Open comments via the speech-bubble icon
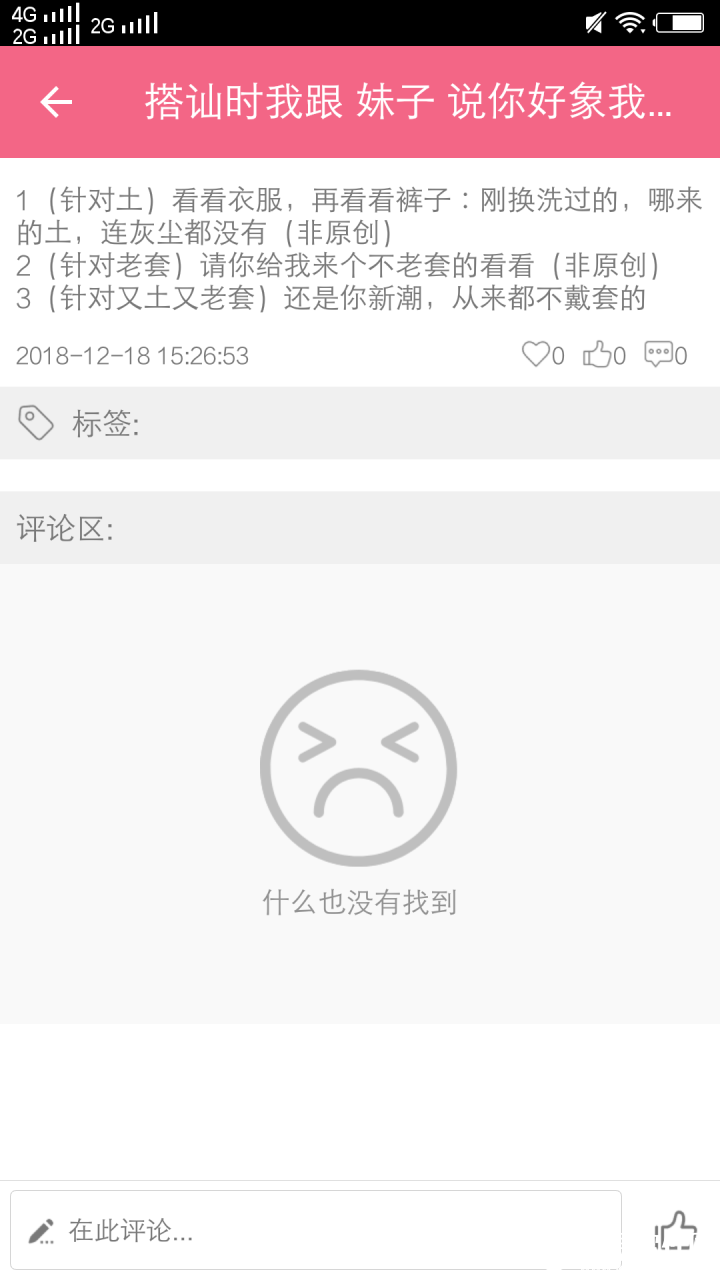Viewport: 720px width, 1280px height. pyautogui.click(x=660, y=354)
